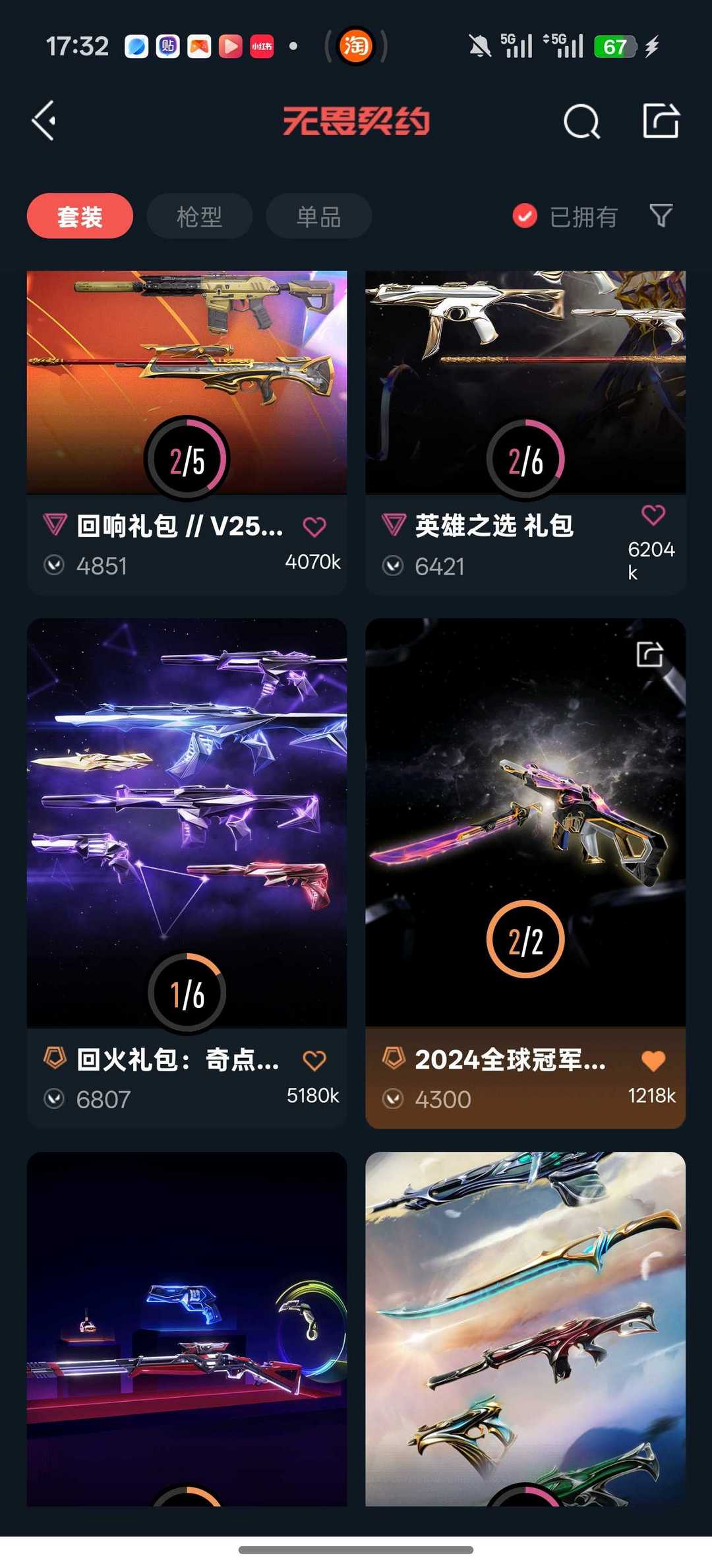Toggle the 已拥有 checkbox
Screen dimensions: 712x1568
[525, 216]
